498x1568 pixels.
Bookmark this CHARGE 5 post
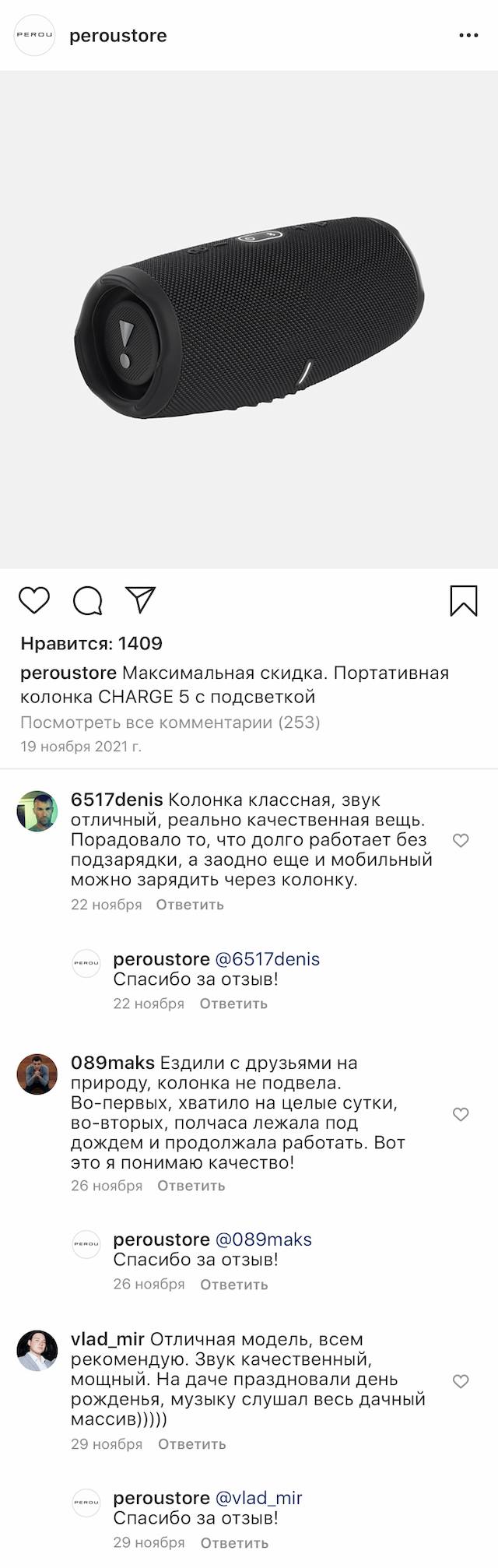pos(464,601)
